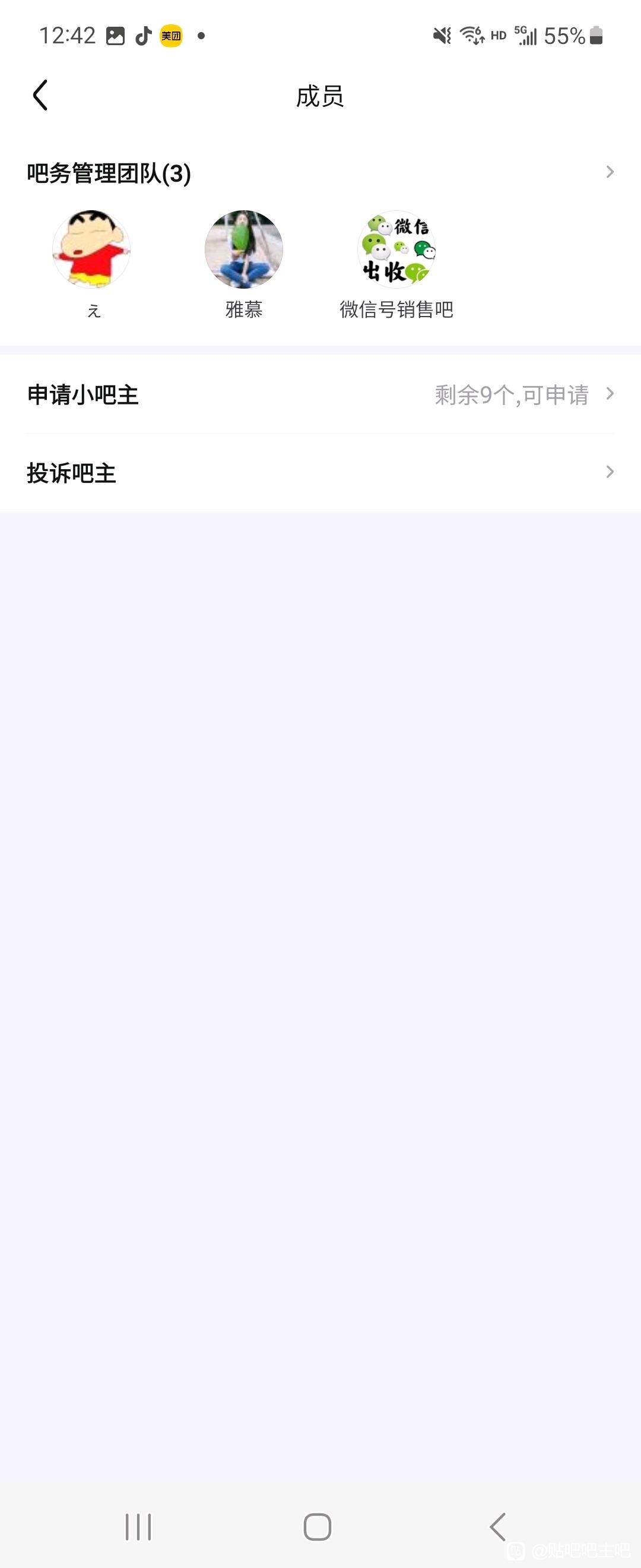Screen dimensions: 641x1568
Task: Tap the system home button
Action: (x=318, y=1526)
